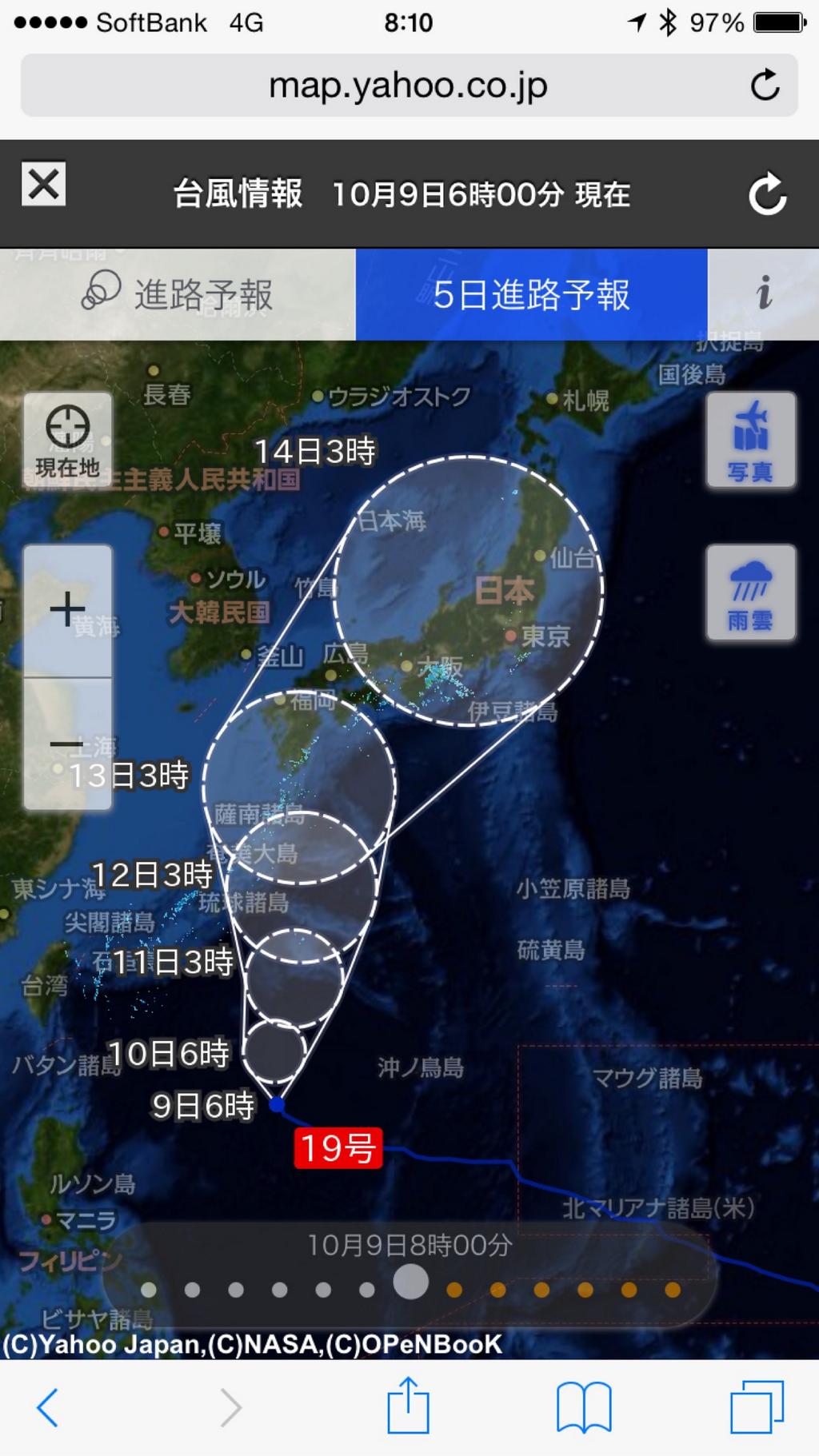Refresh typhoon data in the header

click(767, 193)
